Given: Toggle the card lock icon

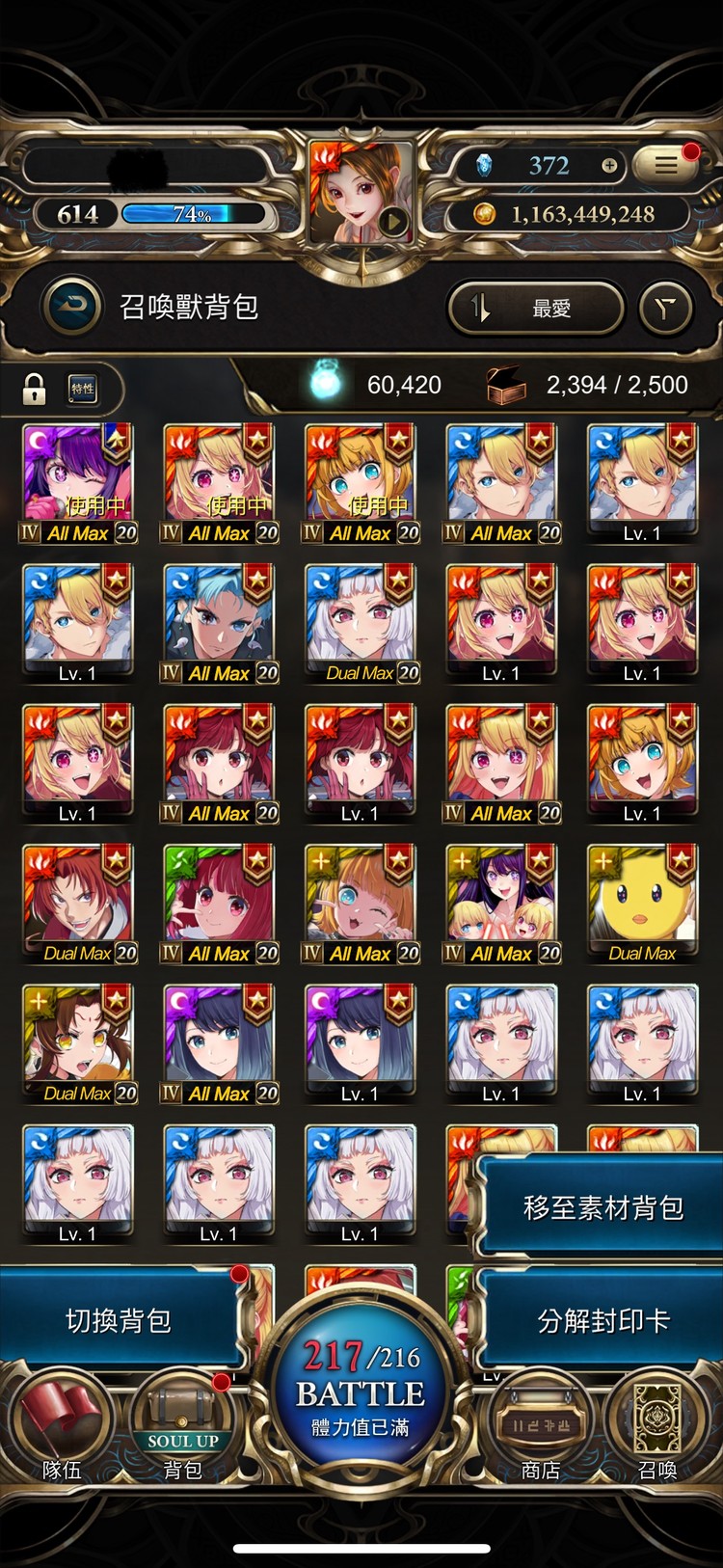Looking at the screenshot, I should (x=35, y=389).
